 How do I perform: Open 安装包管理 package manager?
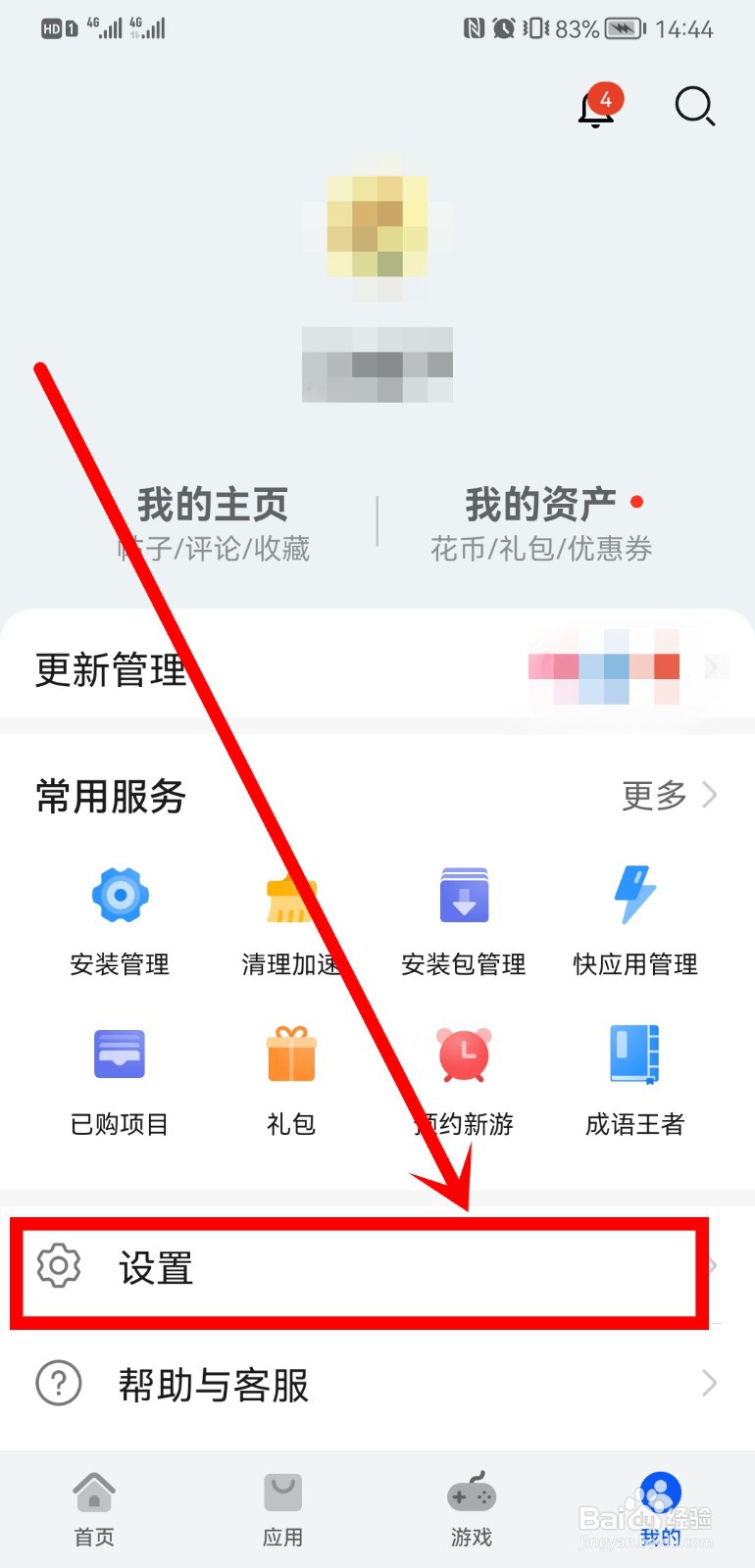463,895
